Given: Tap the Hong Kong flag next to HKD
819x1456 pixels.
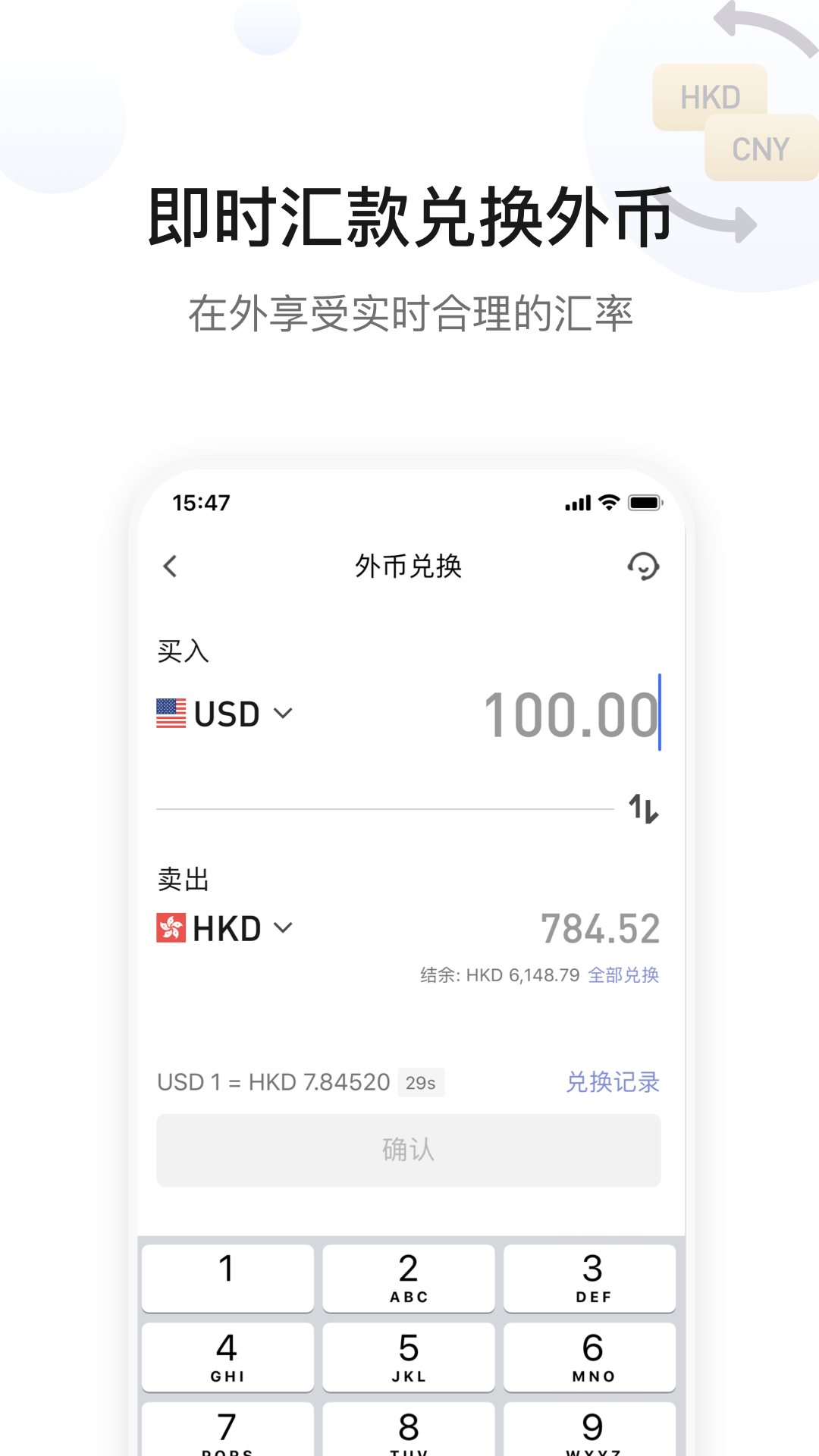Looking at the screenshot, I should point(170,927).
